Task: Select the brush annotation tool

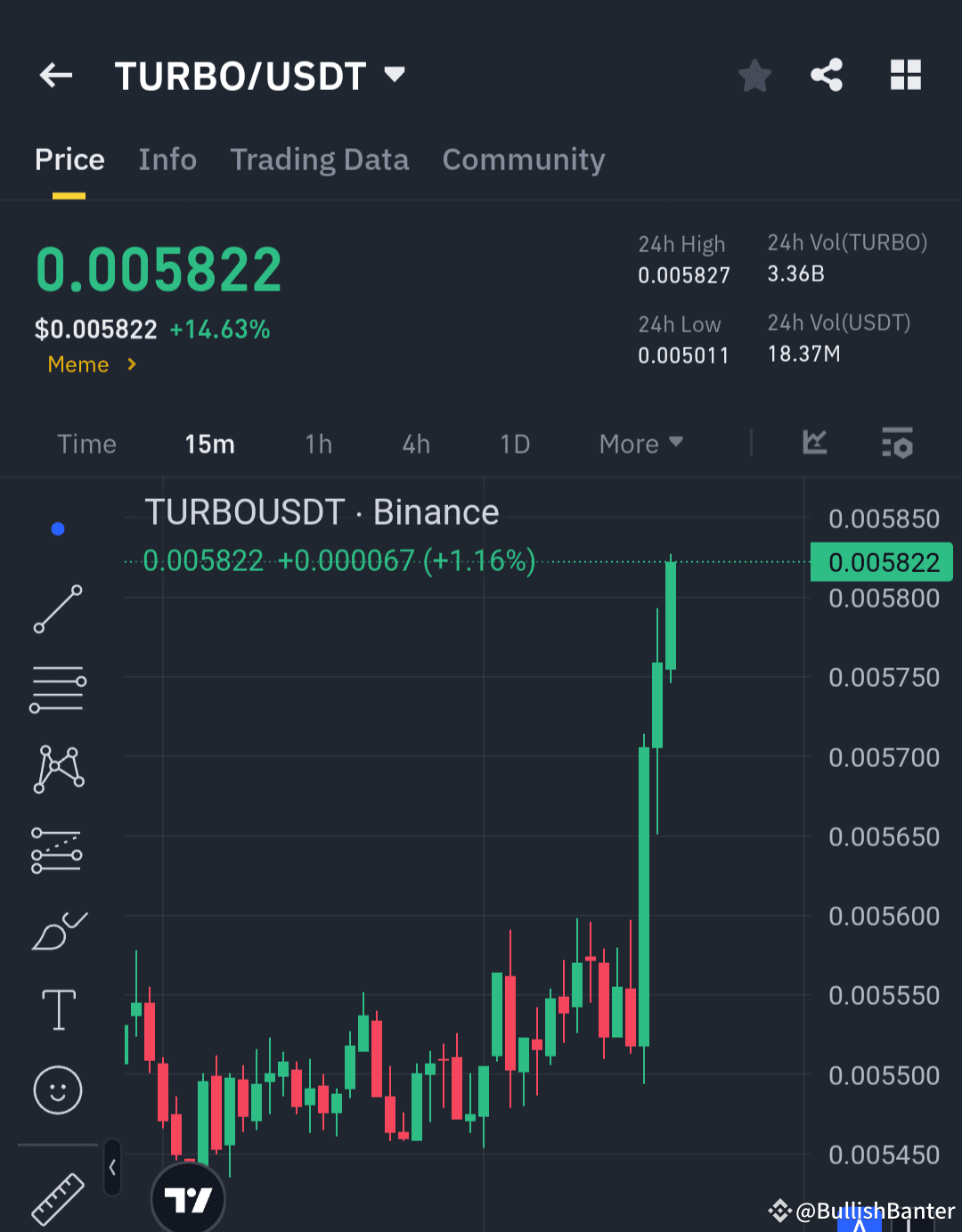Action: (x=57, y=928)
